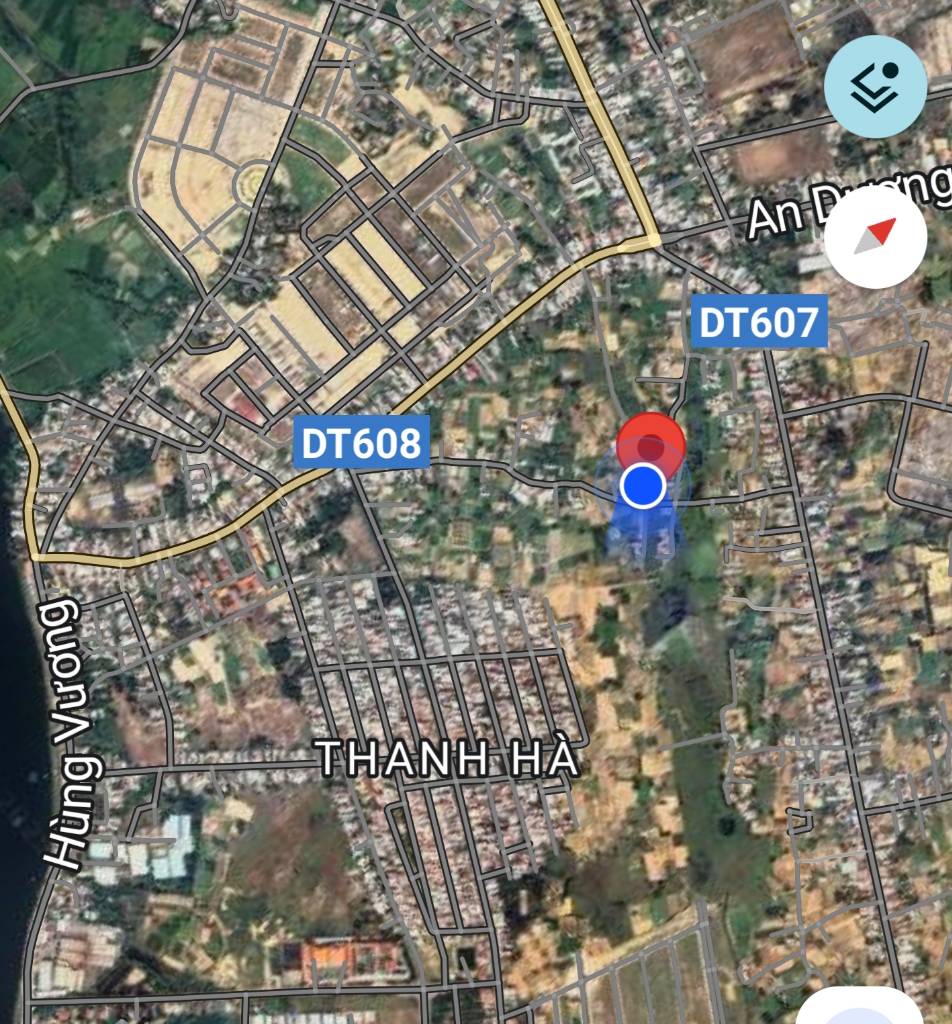
Task: Open the map layers selector
Action: (875, 87)
